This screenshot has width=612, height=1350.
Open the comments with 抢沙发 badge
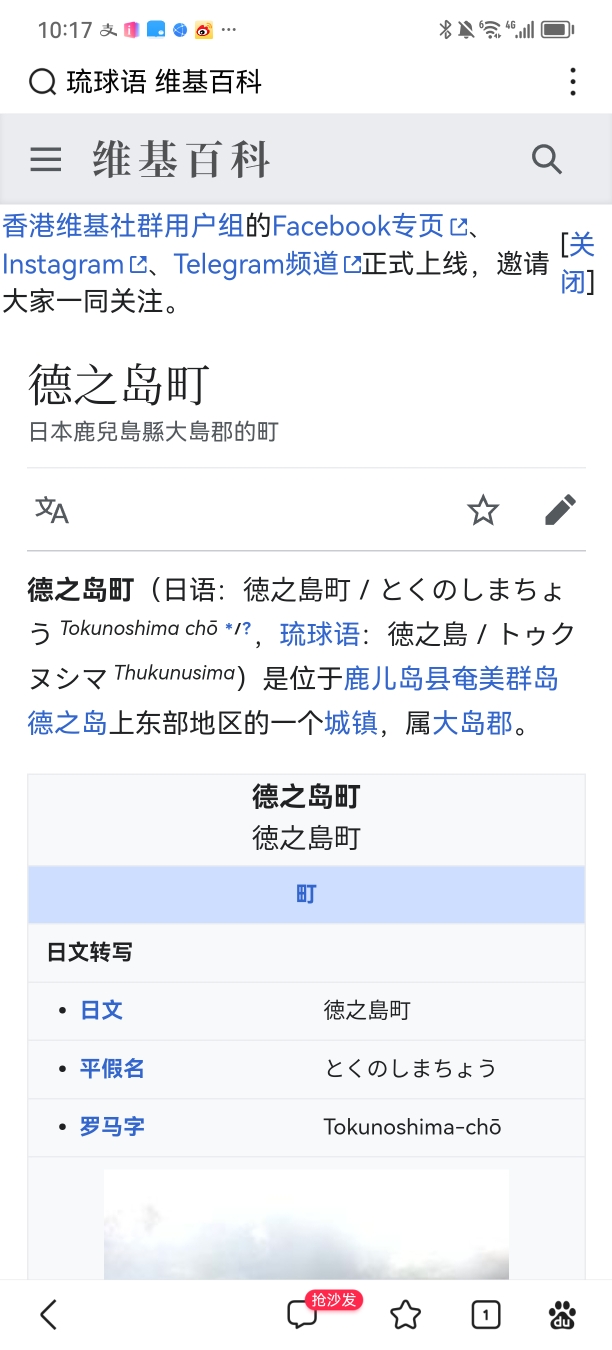[x=303, y=1314]
